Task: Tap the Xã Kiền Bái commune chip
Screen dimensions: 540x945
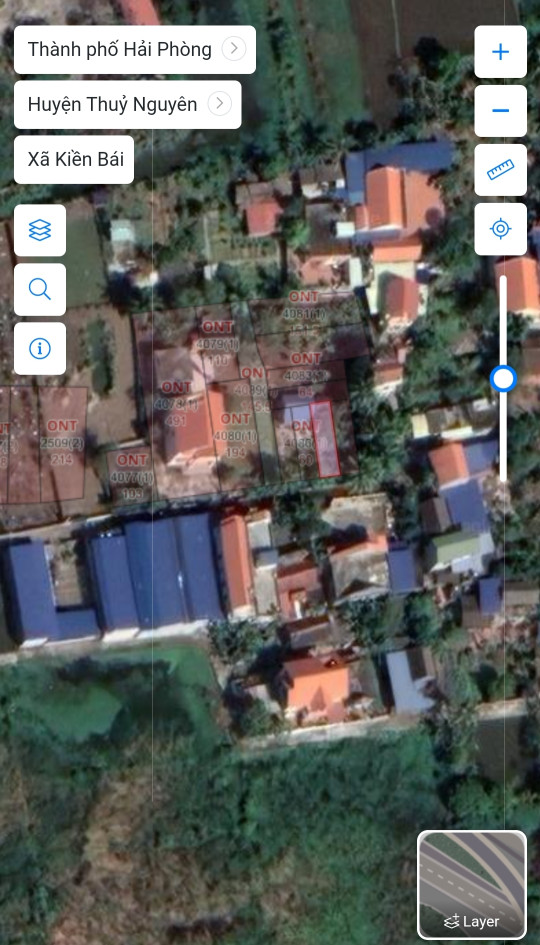Action: pyautogui.click(x=74, y=159)
